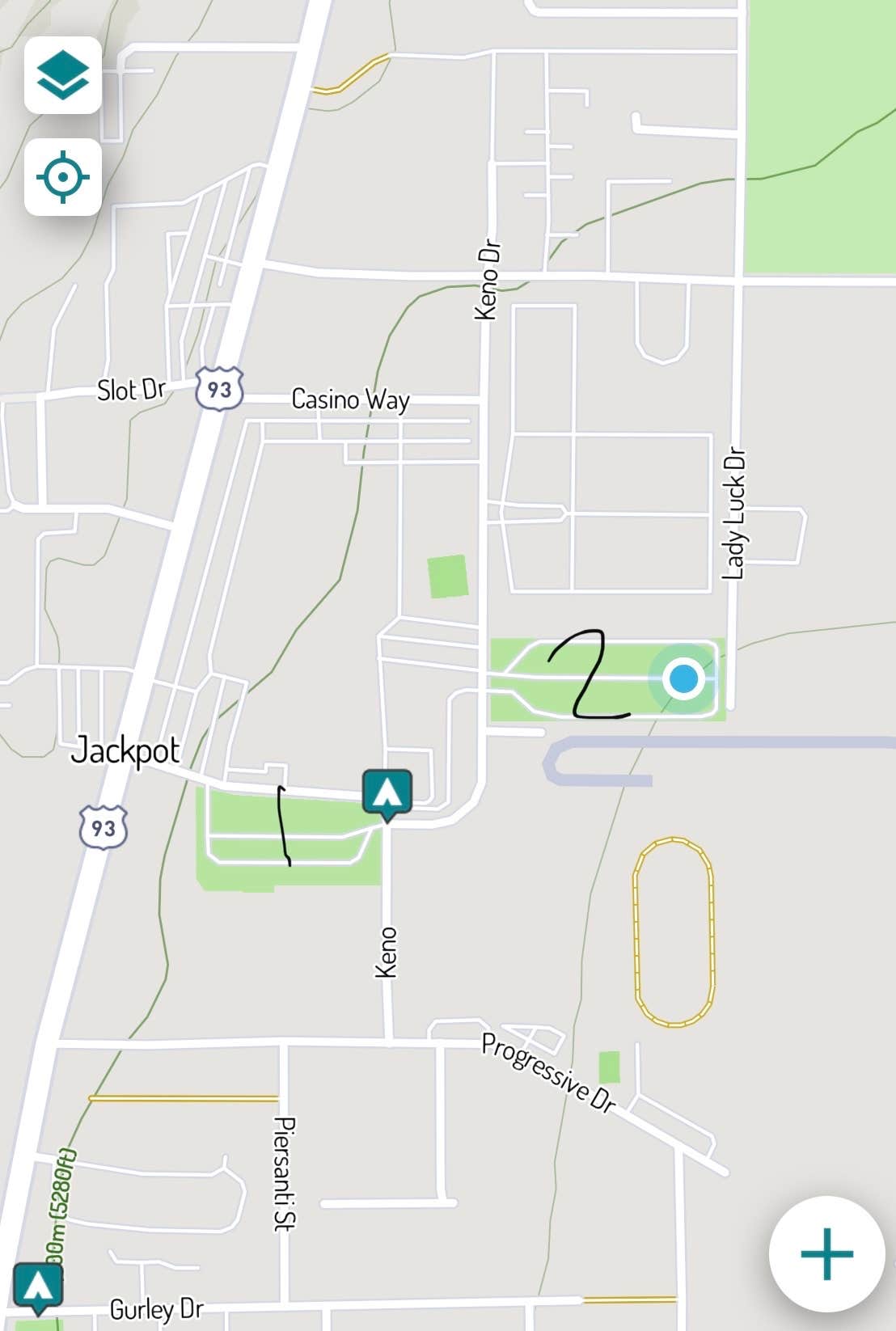Open the map layers selector

[63, 75]
